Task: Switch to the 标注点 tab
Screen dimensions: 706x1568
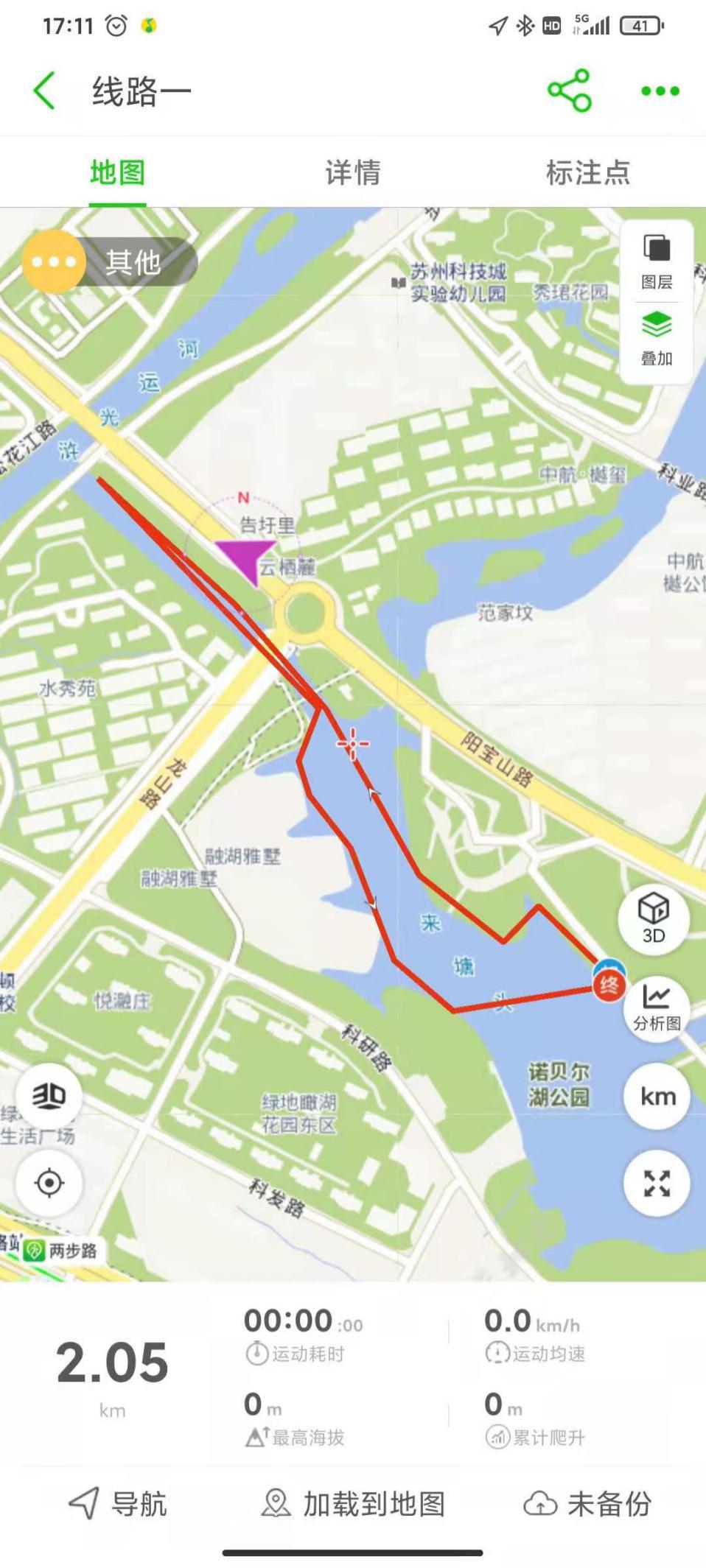Action: 587,173
